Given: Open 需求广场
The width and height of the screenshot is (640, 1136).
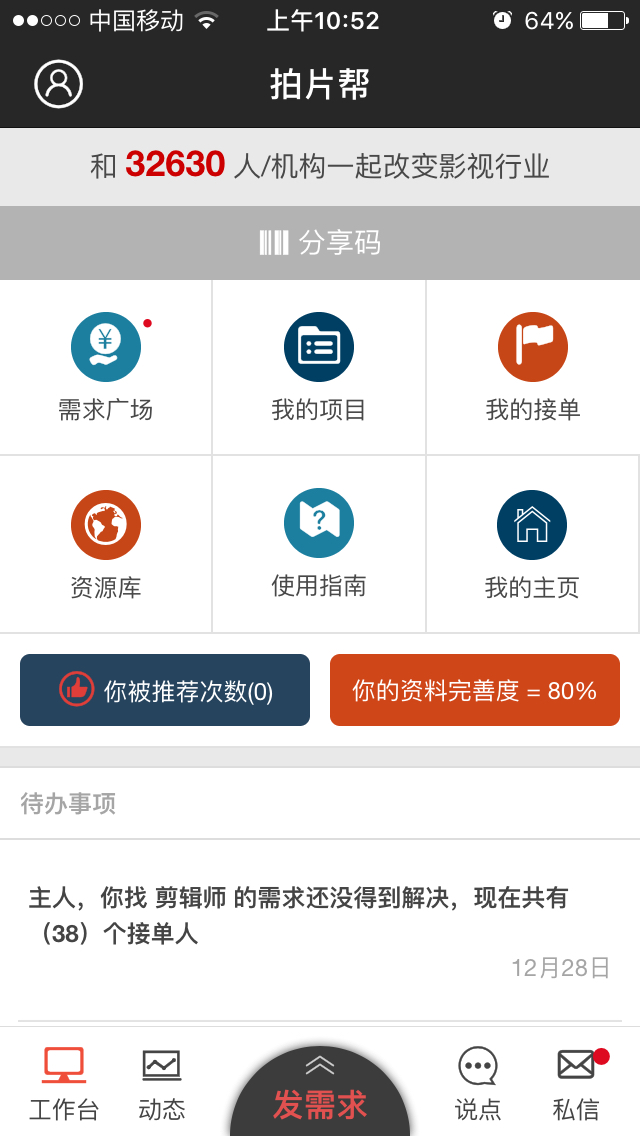Looking at the screenshot, I should tap(105, 367).
